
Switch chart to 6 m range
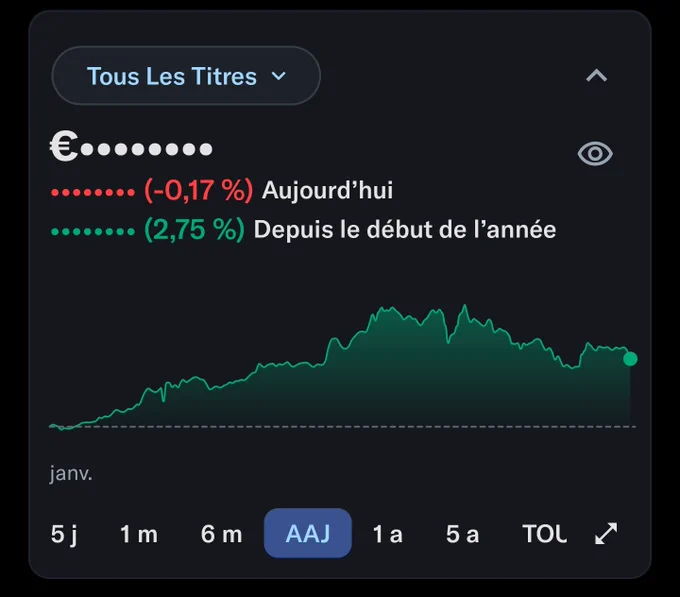tap(222, 534)
